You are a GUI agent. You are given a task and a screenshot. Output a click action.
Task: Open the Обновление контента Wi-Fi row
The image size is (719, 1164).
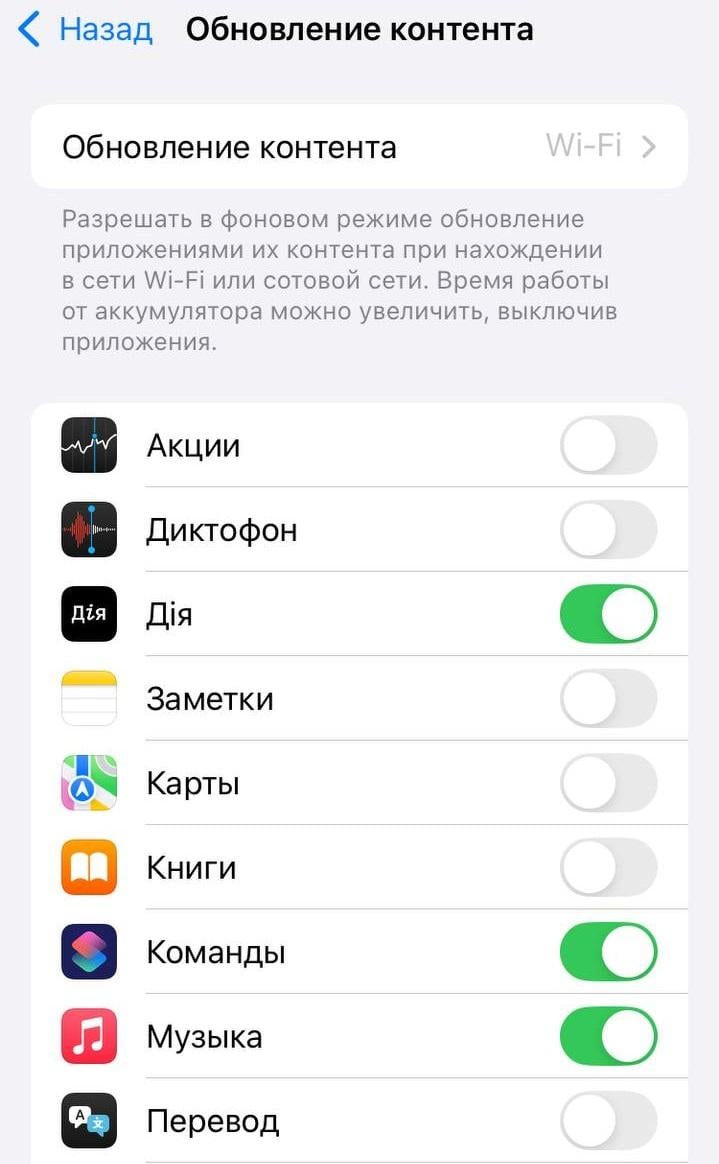click(x=359, y=147)
